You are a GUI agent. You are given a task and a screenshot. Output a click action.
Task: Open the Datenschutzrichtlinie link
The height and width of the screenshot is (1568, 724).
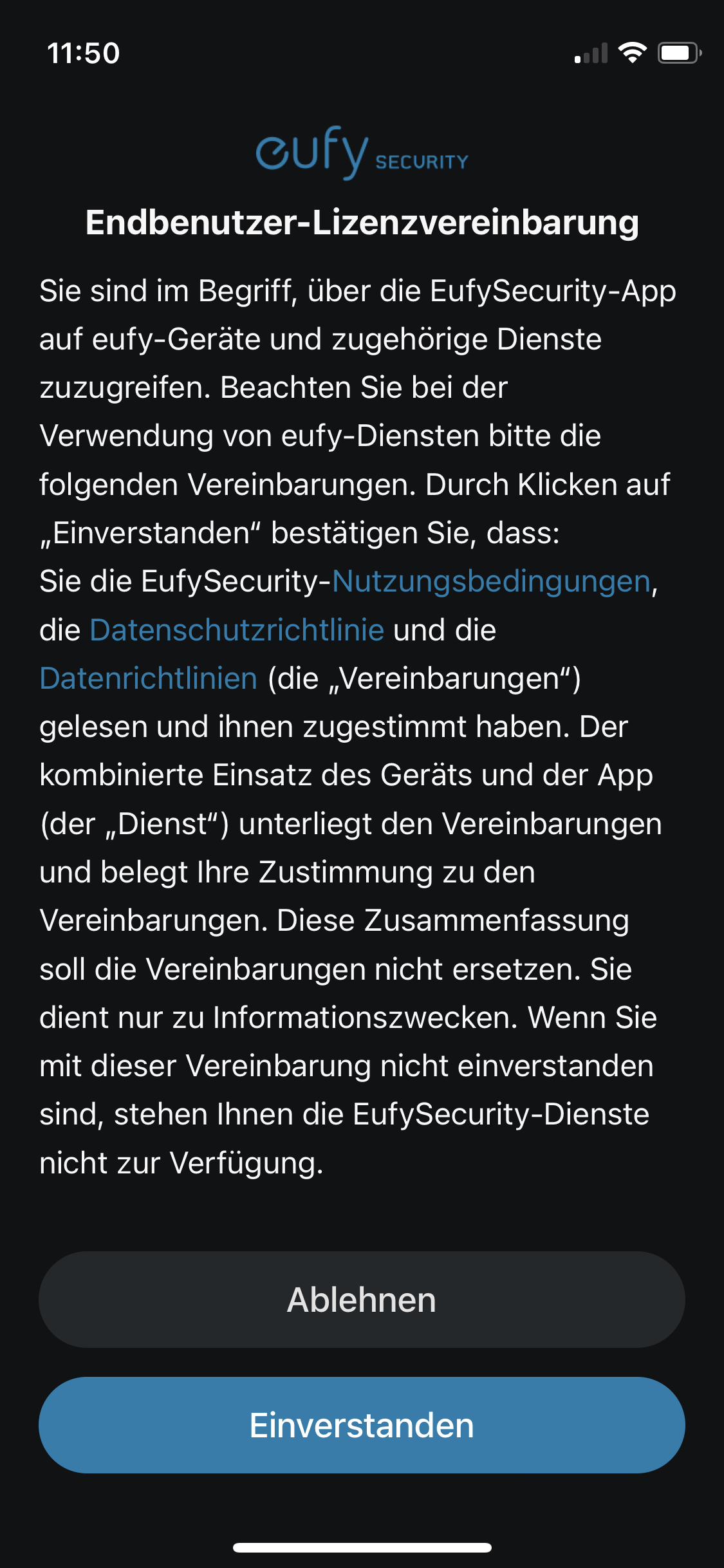pos(237,630)
